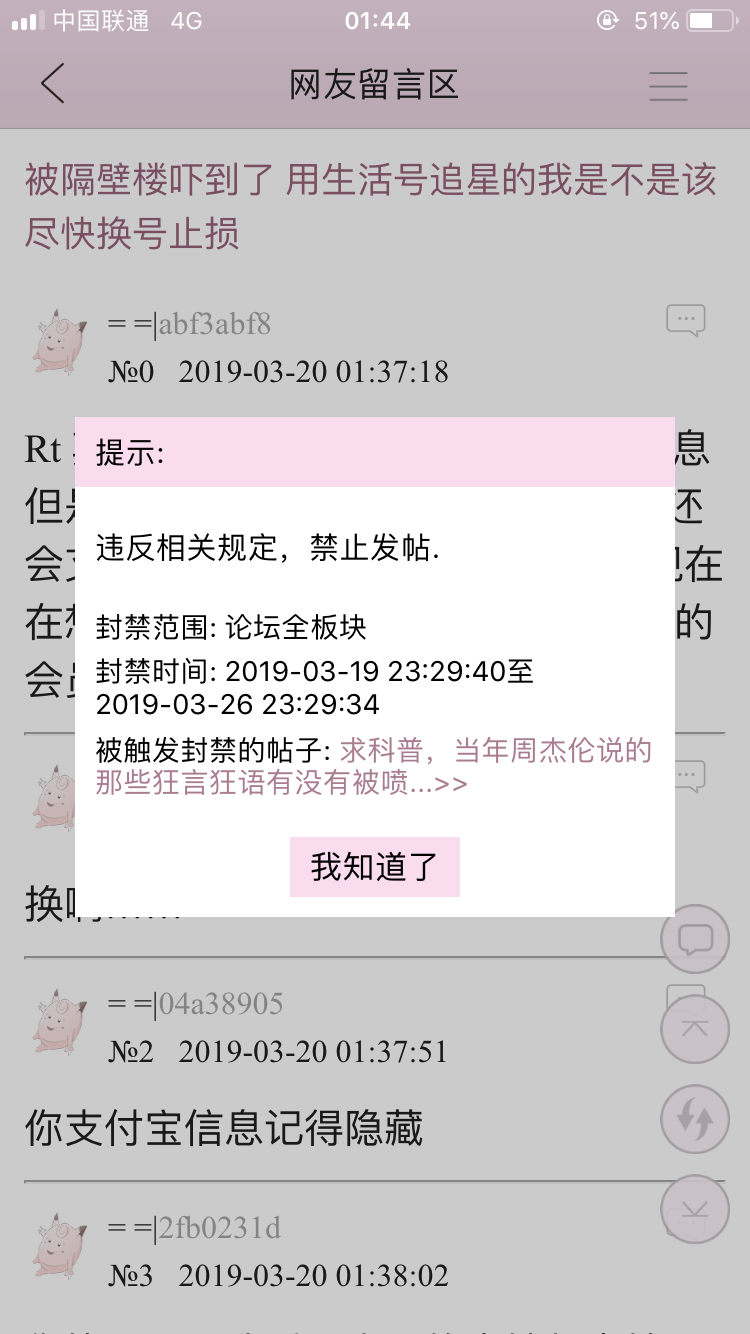750x1334 pixels.
Task: Go back with the top-left arrow
Action: click(53, 84)
